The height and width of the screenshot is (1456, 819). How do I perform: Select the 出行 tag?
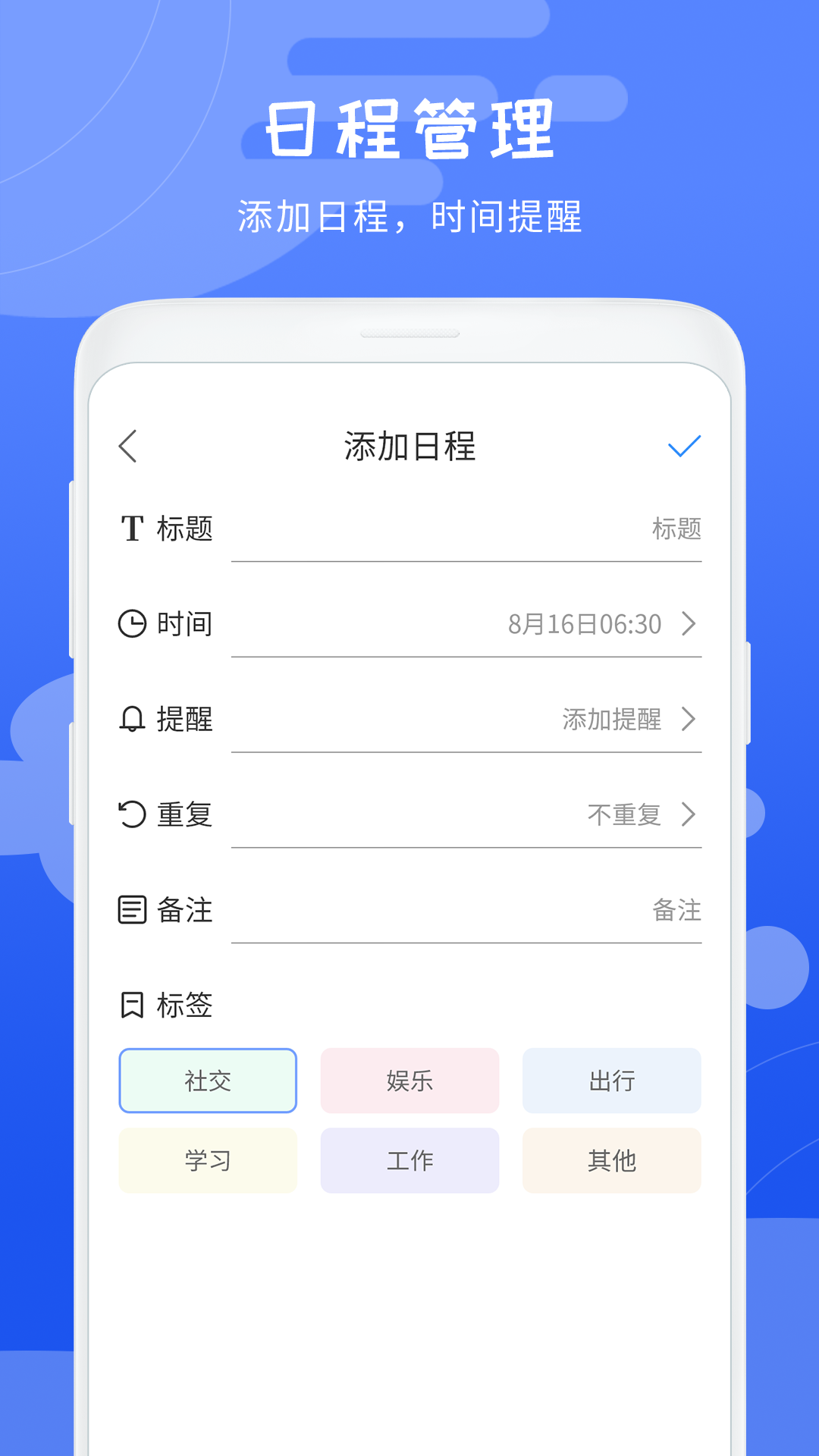pyautogui.click(x=612, y=1081)
